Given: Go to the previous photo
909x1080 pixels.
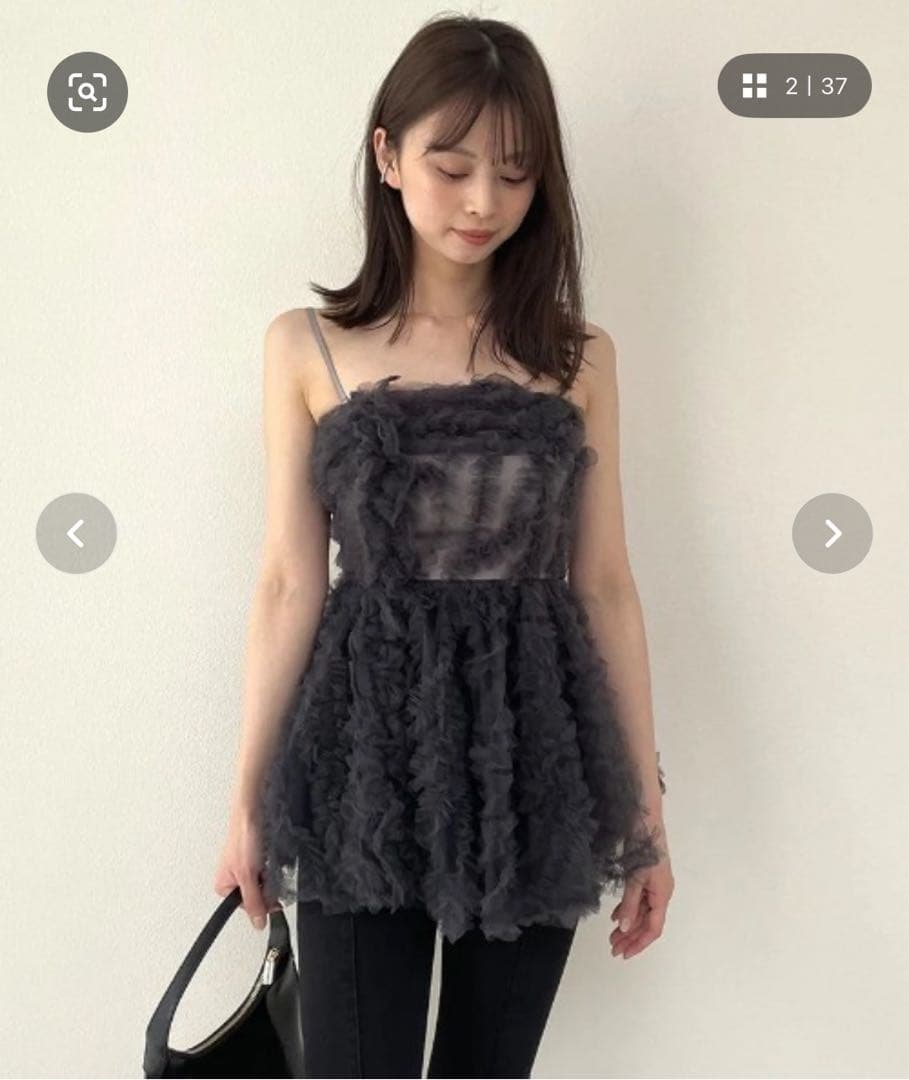Looking at the screenshot, I should [76, 533].
